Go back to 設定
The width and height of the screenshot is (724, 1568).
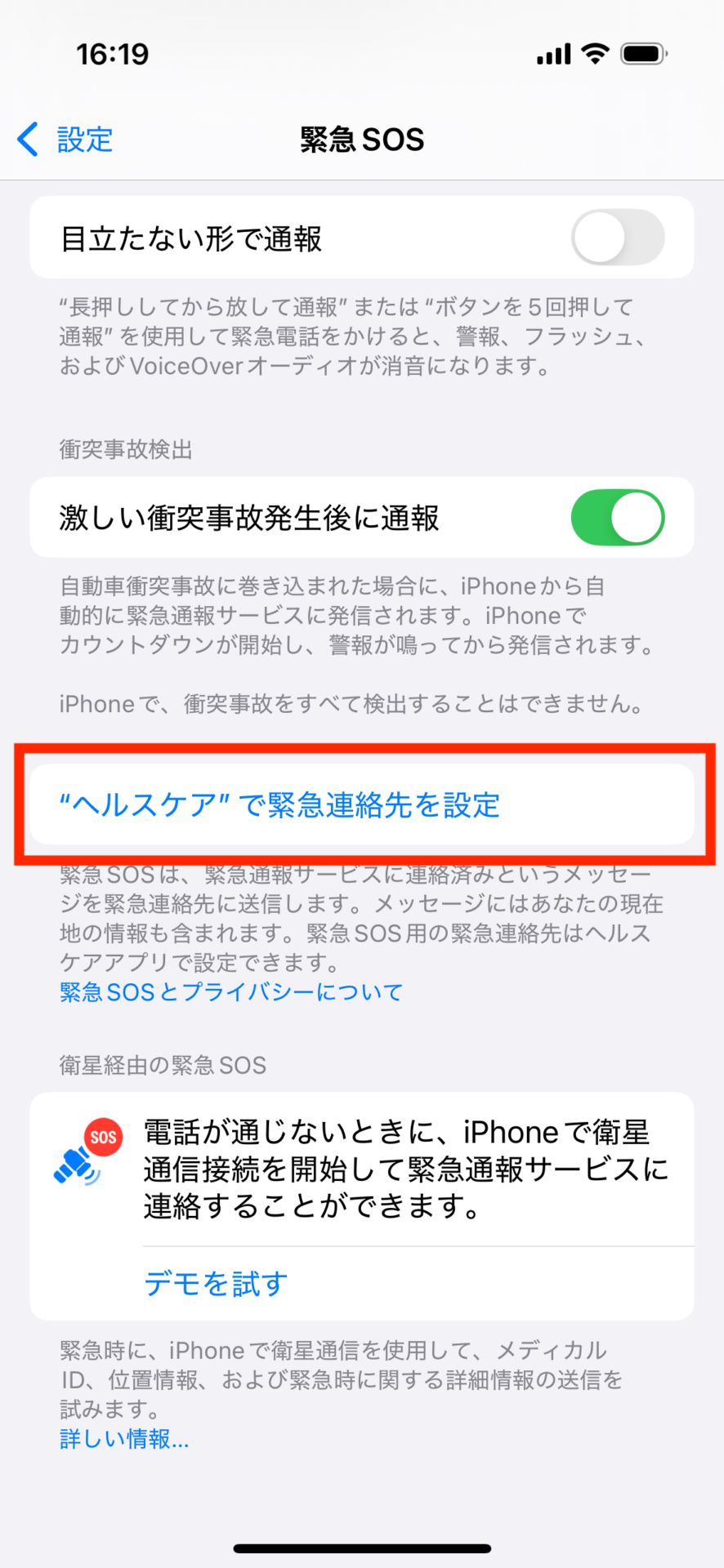(x=65, y=140)
